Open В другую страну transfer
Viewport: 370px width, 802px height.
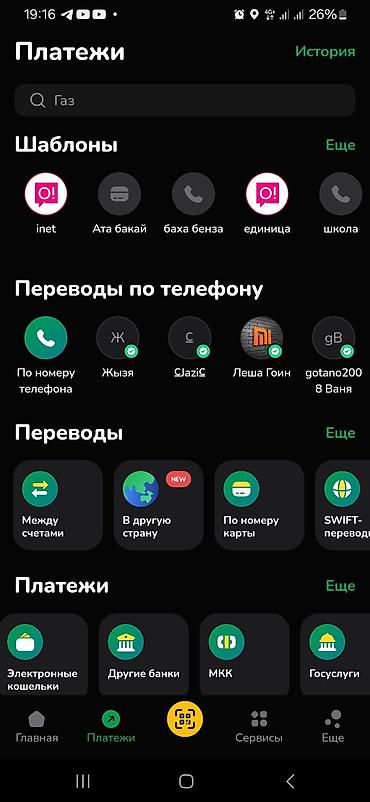tap(159, 505)
